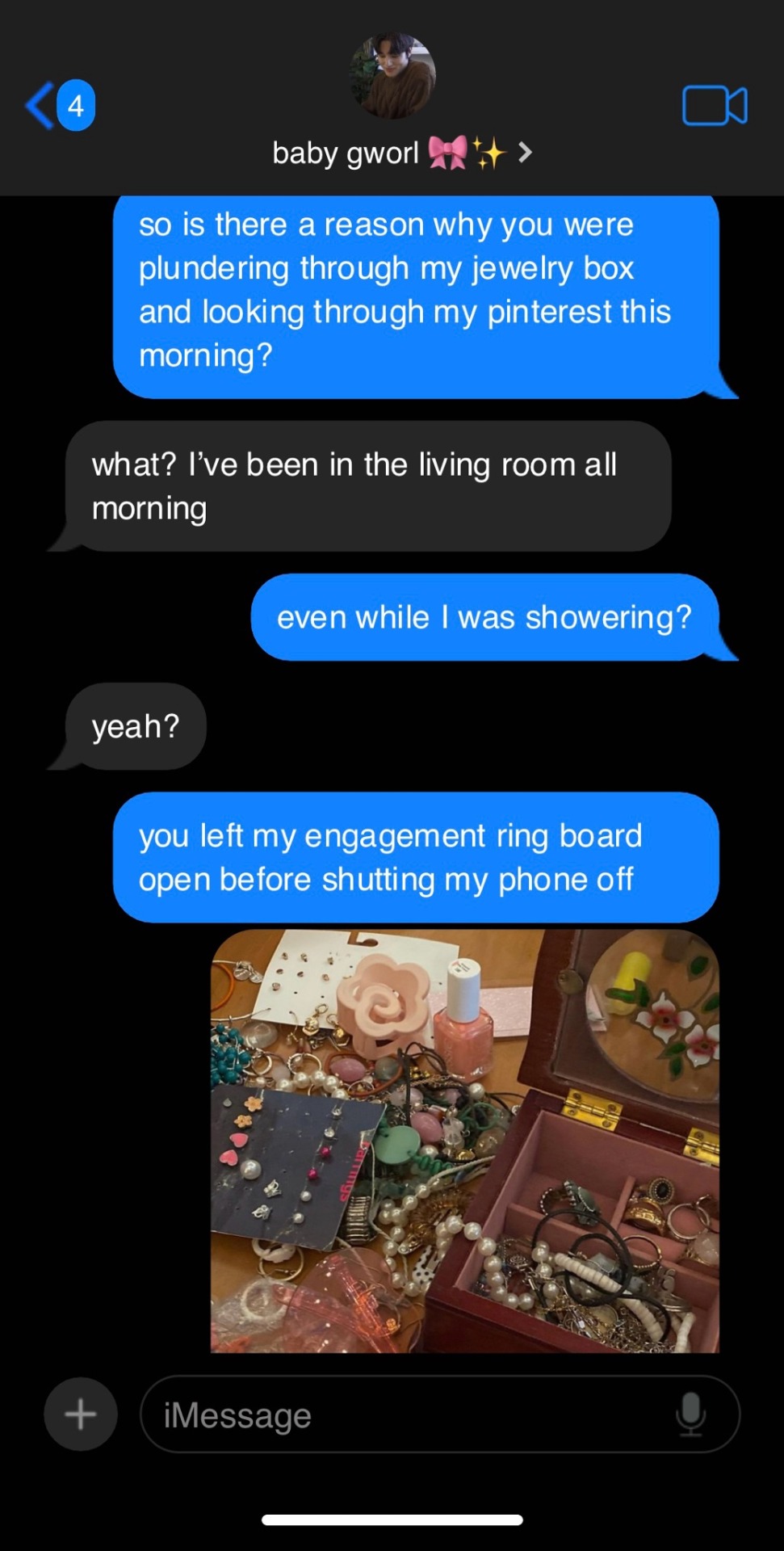Image resolution: width=784 pixels, height=1551 pixels.
Task: Open the plus apps menu
Action: tap(81, 1414)
